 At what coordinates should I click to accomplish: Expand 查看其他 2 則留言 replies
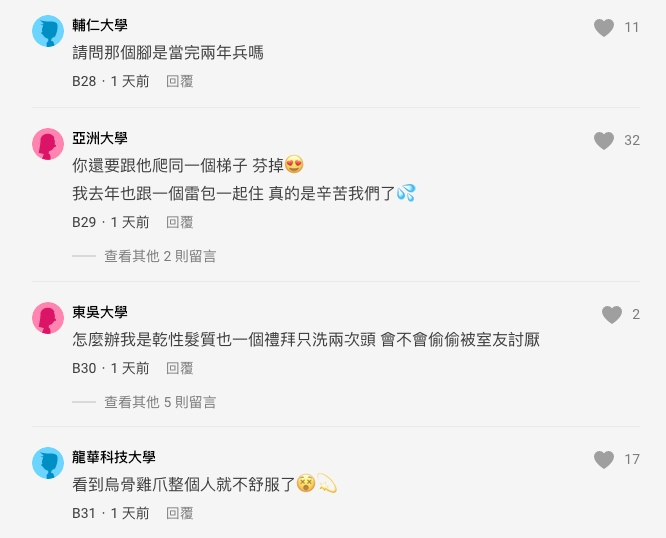coord(160,256)
